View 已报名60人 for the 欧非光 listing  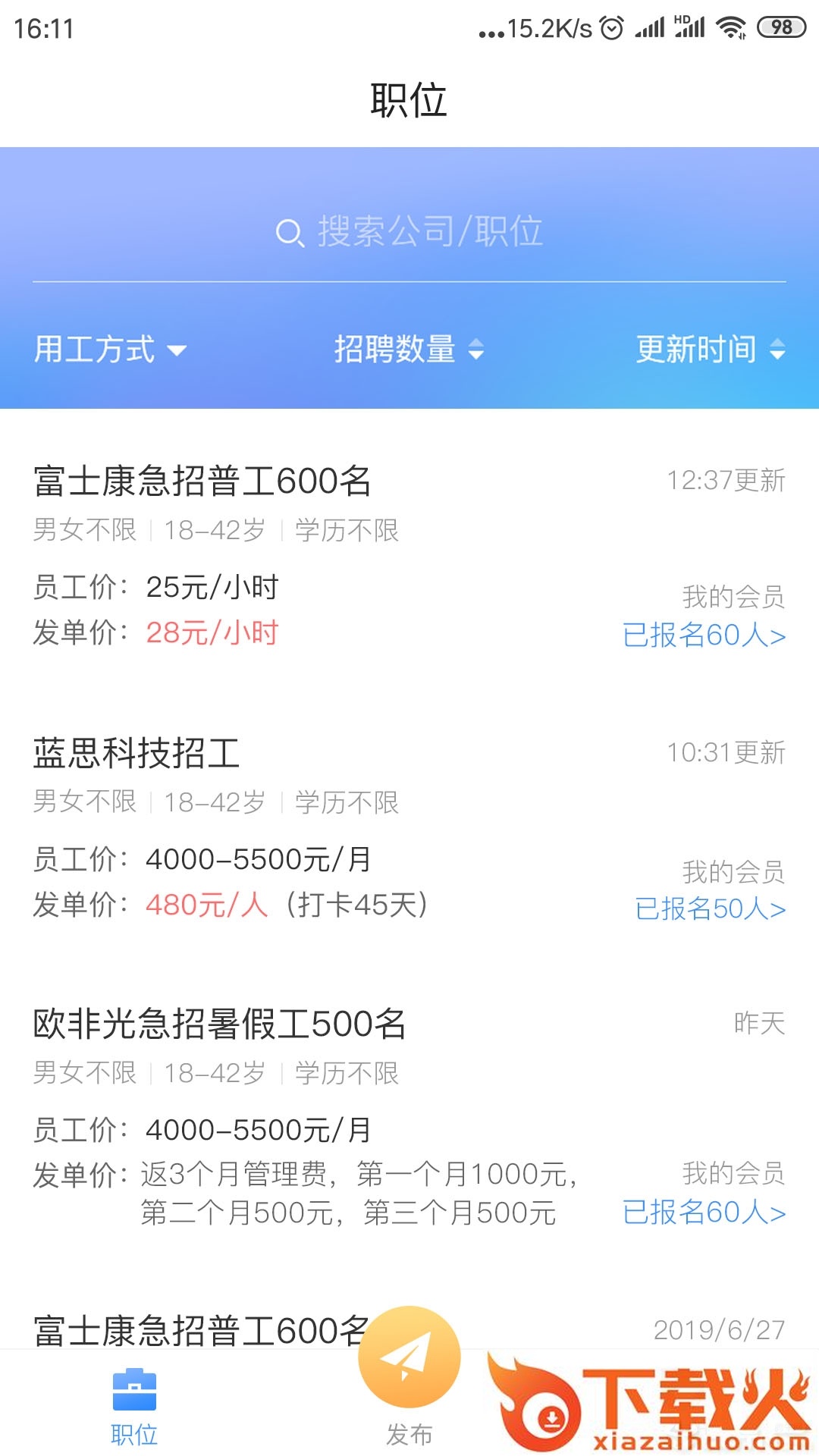coord(704,1212)
